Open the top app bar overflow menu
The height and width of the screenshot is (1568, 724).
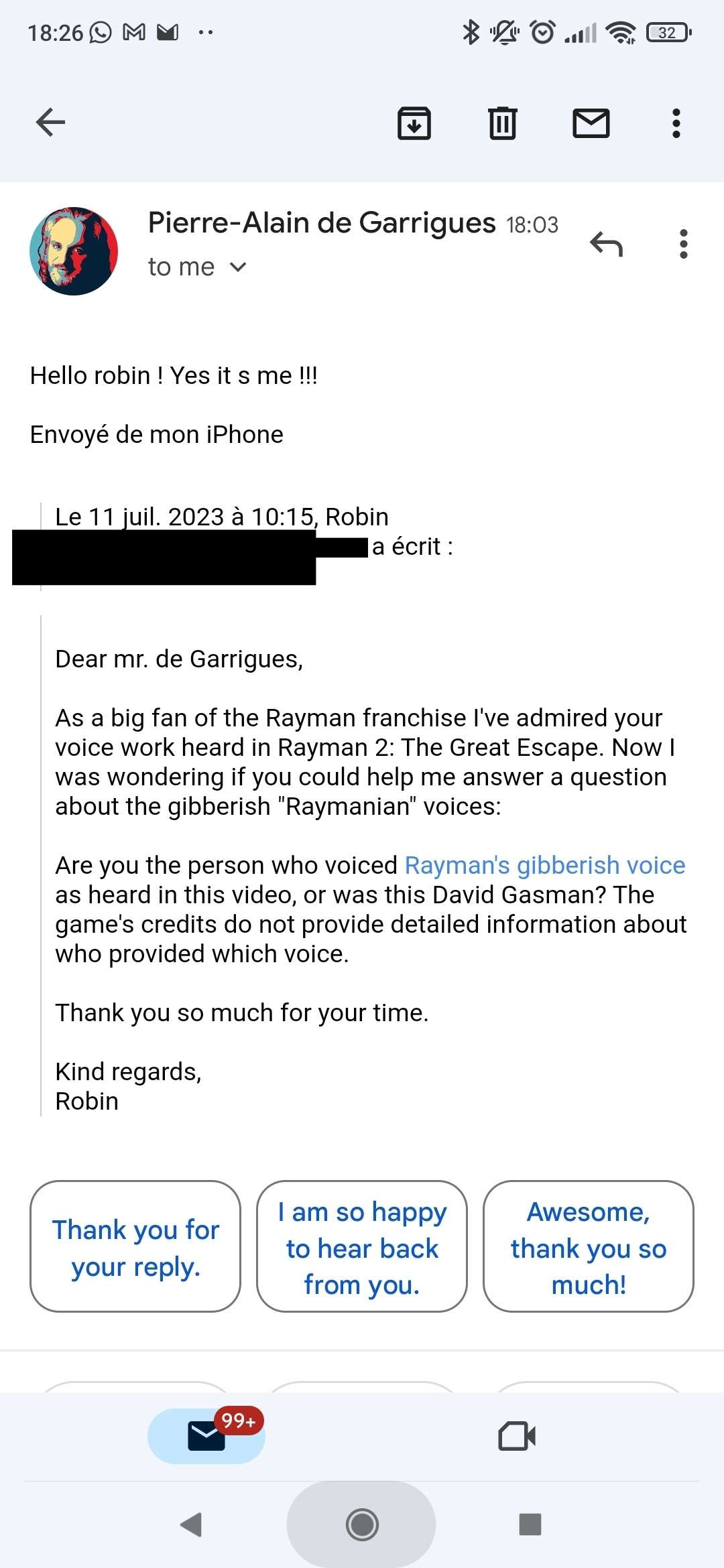pos(676,123)
